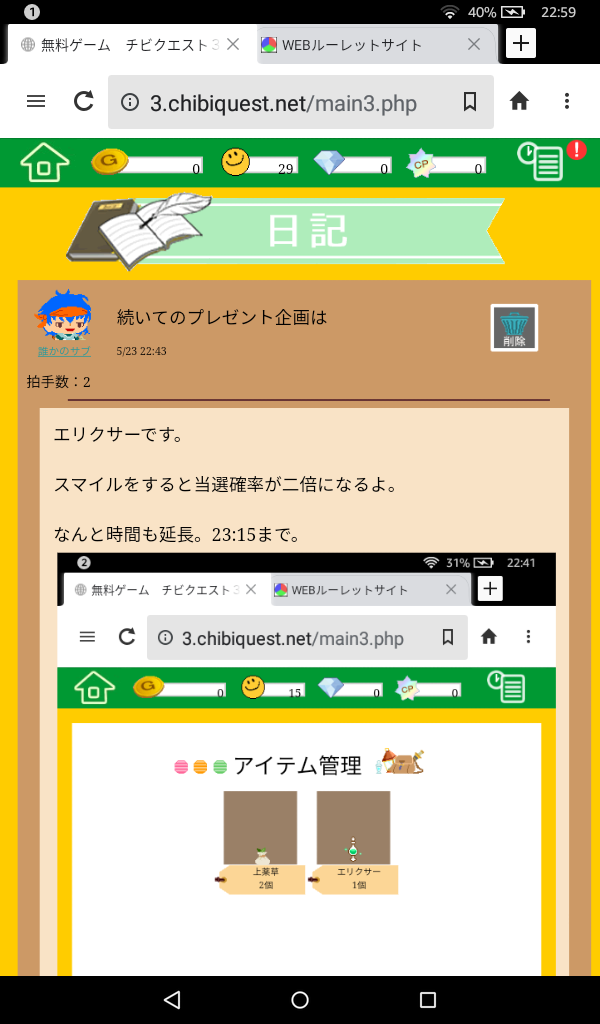The image size is (600, 1024).
Task: Open a new browser tab
Action: [x=521, y=43]
